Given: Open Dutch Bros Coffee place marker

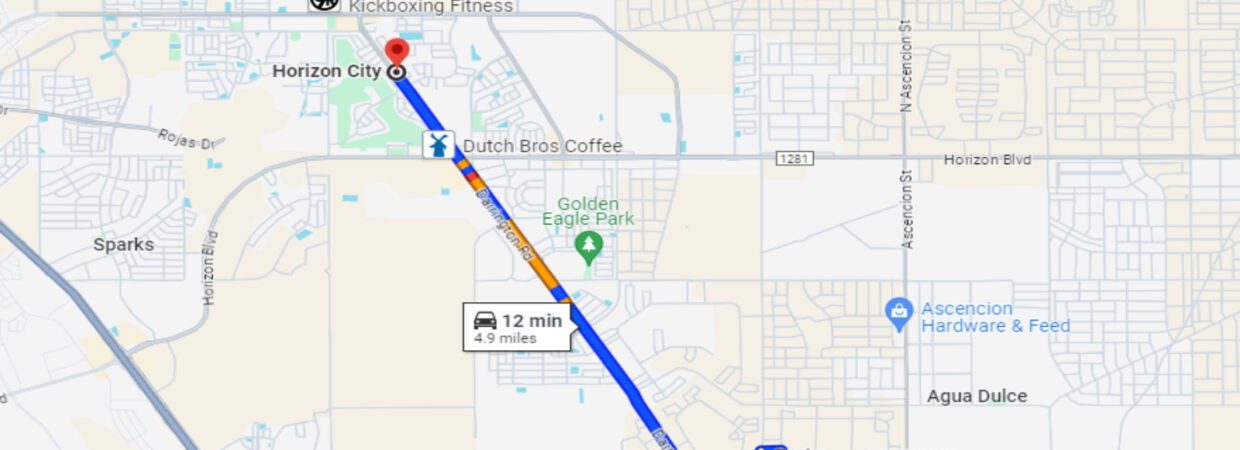Looking at the screenshot, I should [437, 145].
